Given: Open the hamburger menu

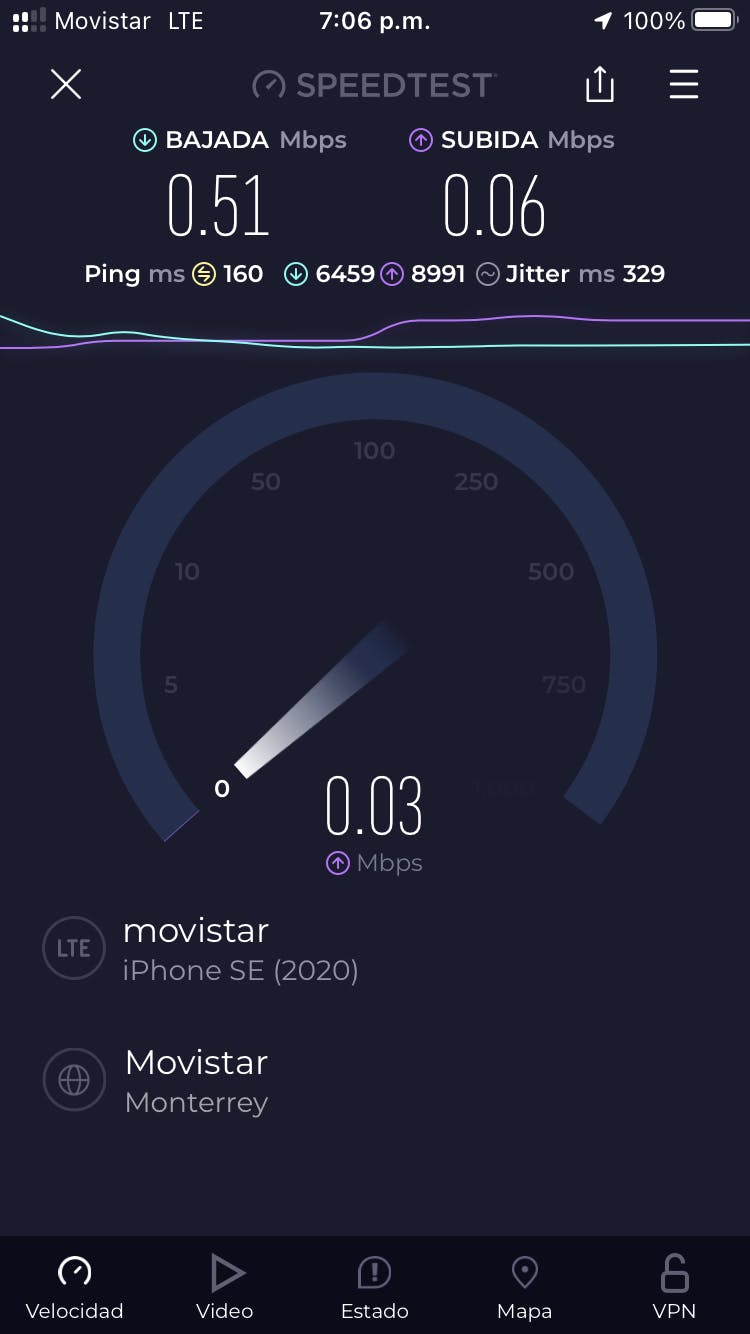Looking at the screenshot, I should 684,85.
